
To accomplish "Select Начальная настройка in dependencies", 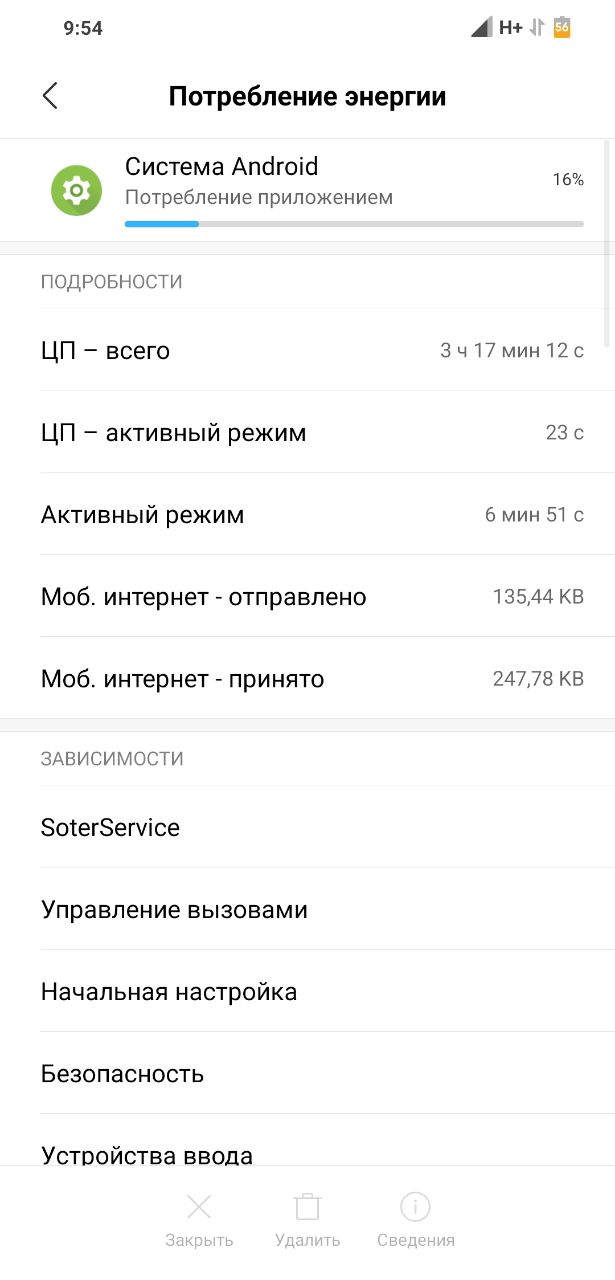I will point(307,991).
